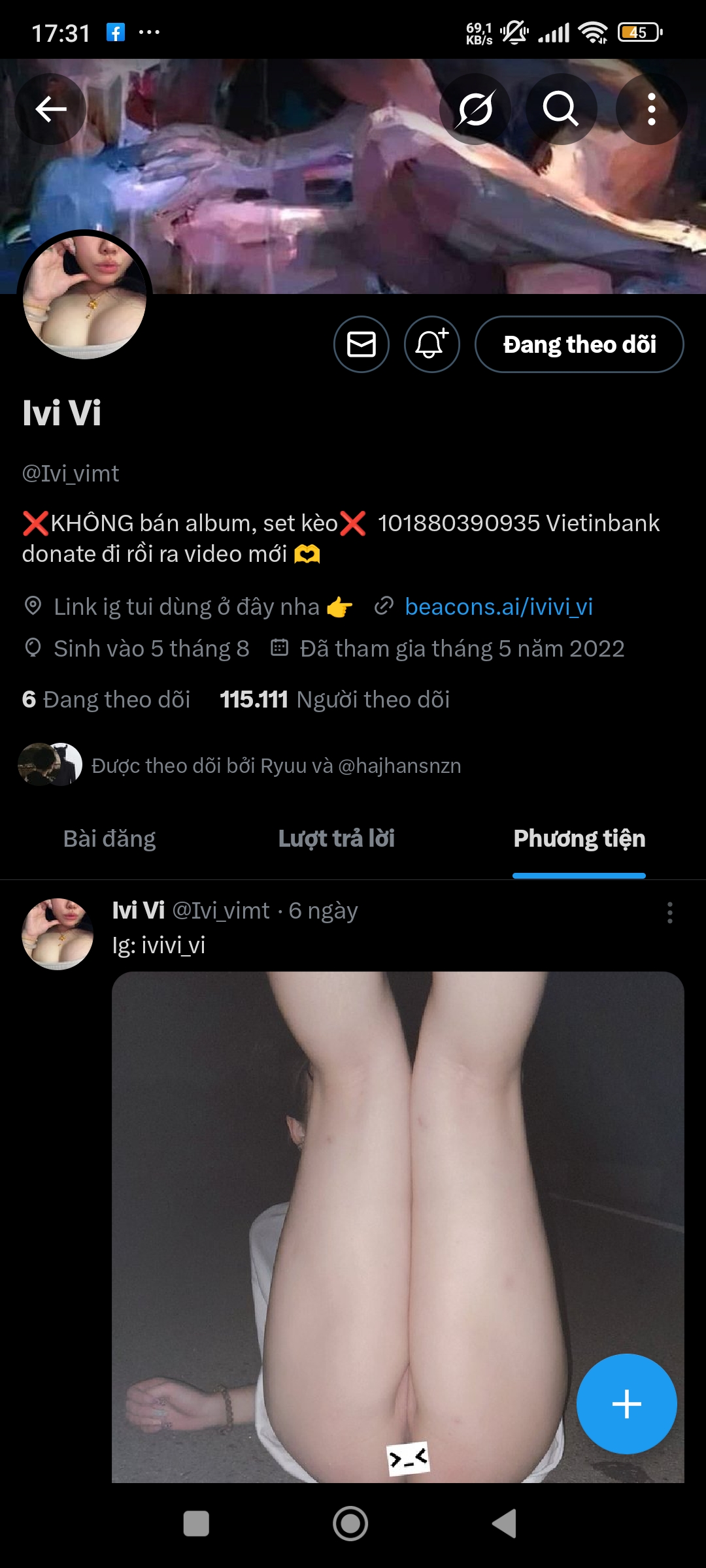706x1568 pixels.
Task: View the 115.111 Người theo dõi list
Action: pos(335,700)
